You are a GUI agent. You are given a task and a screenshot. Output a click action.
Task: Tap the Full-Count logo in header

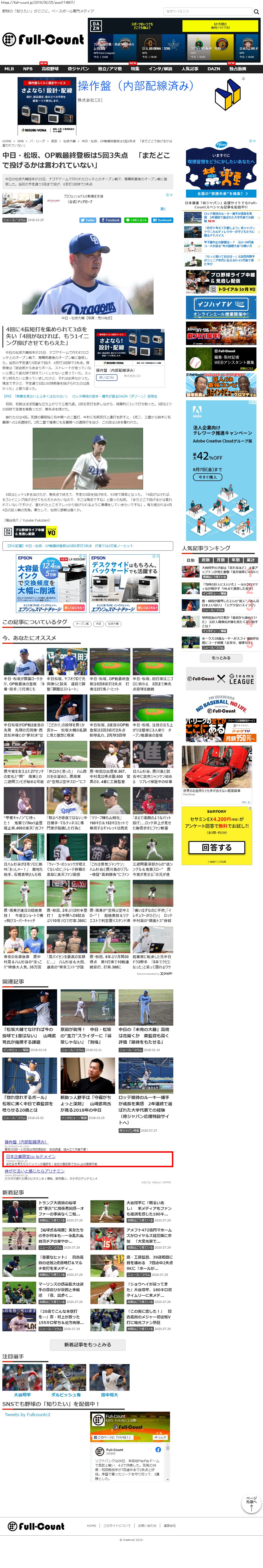point(43,40)
